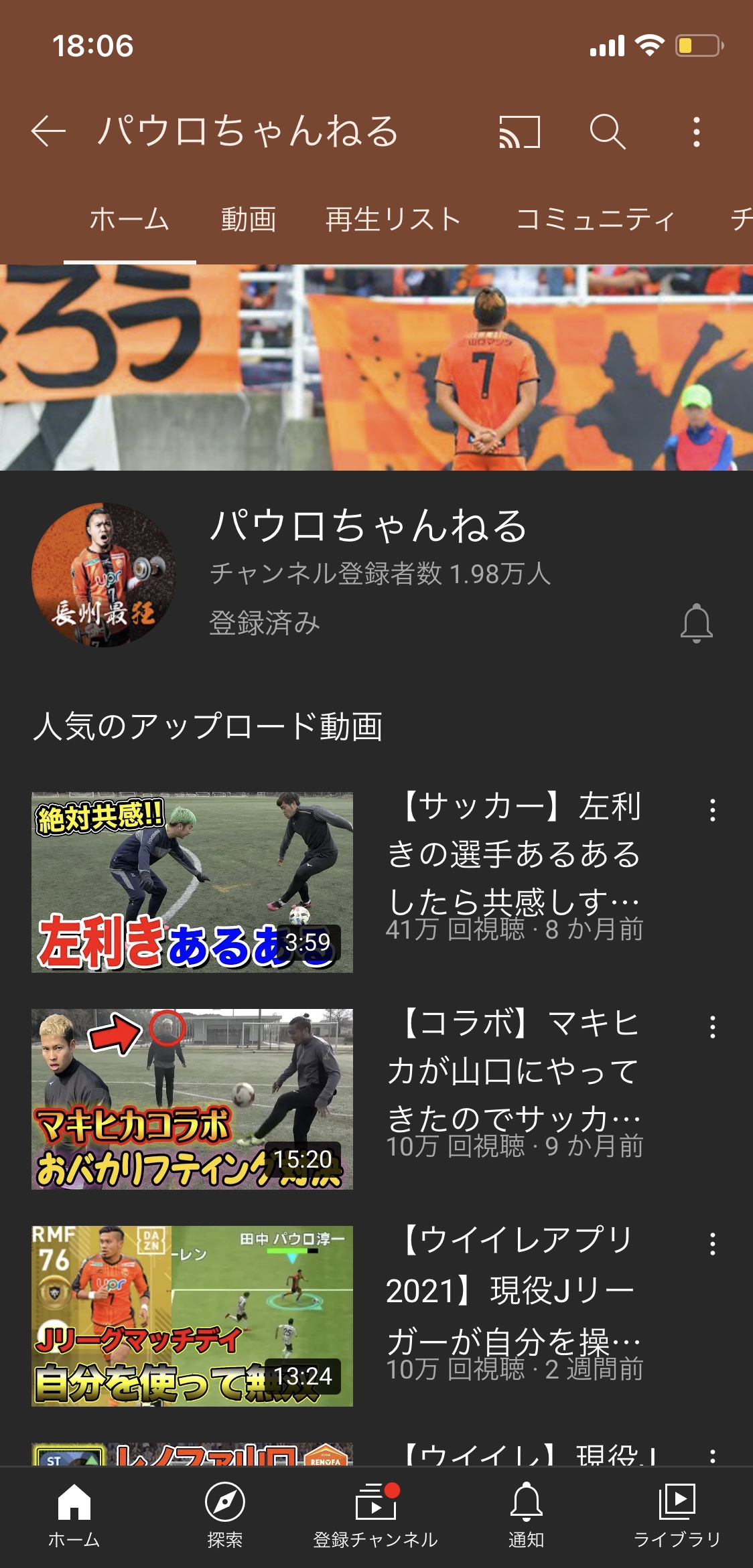Viewport: 753px width, 1568px height.
Task: Open the cast to device icon
Action: tap(520, 131)
